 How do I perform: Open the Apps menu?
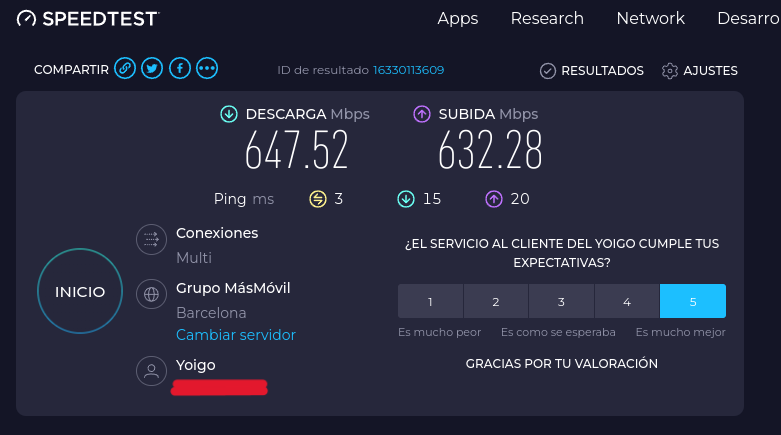click(x=458, y=18)
